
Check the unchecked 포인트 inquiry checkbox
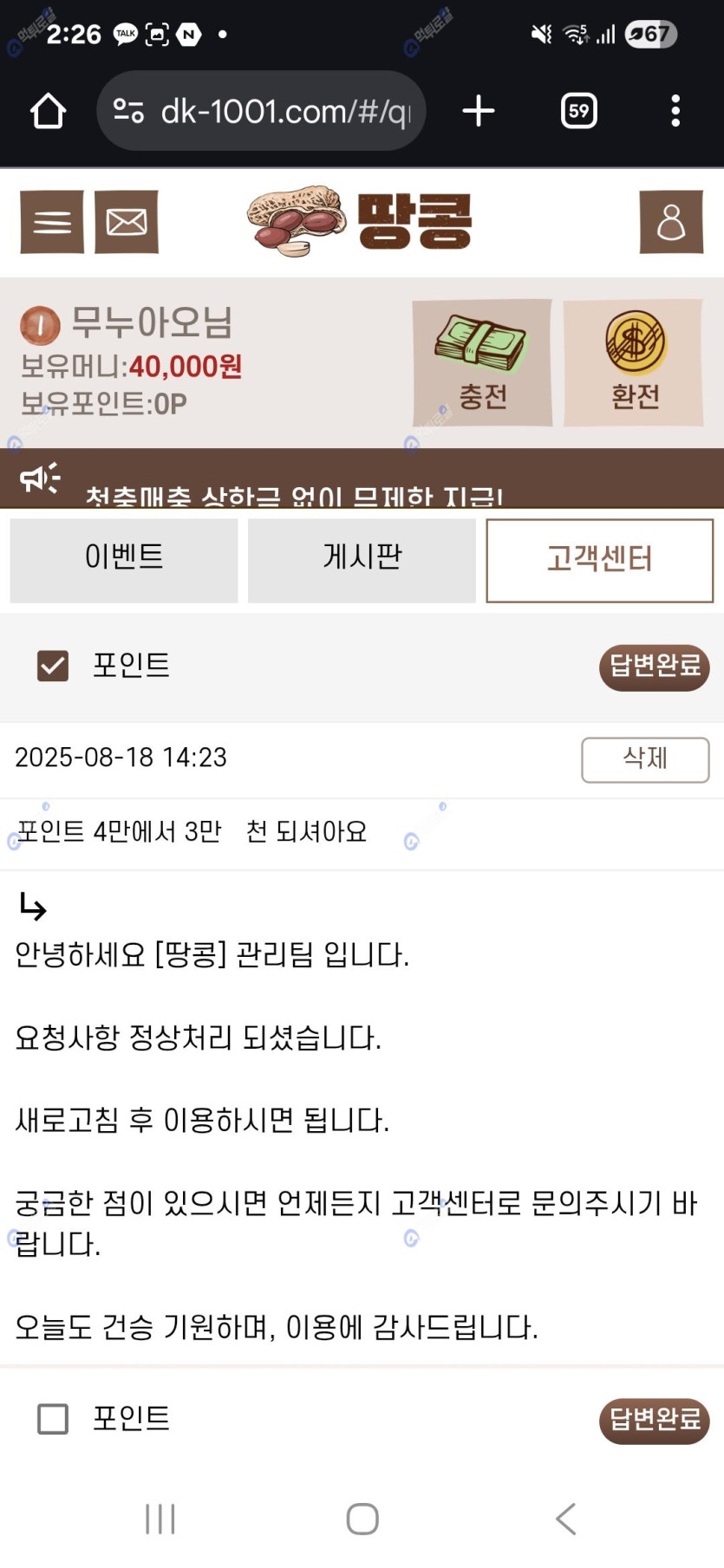click(x=53, y=1419)
